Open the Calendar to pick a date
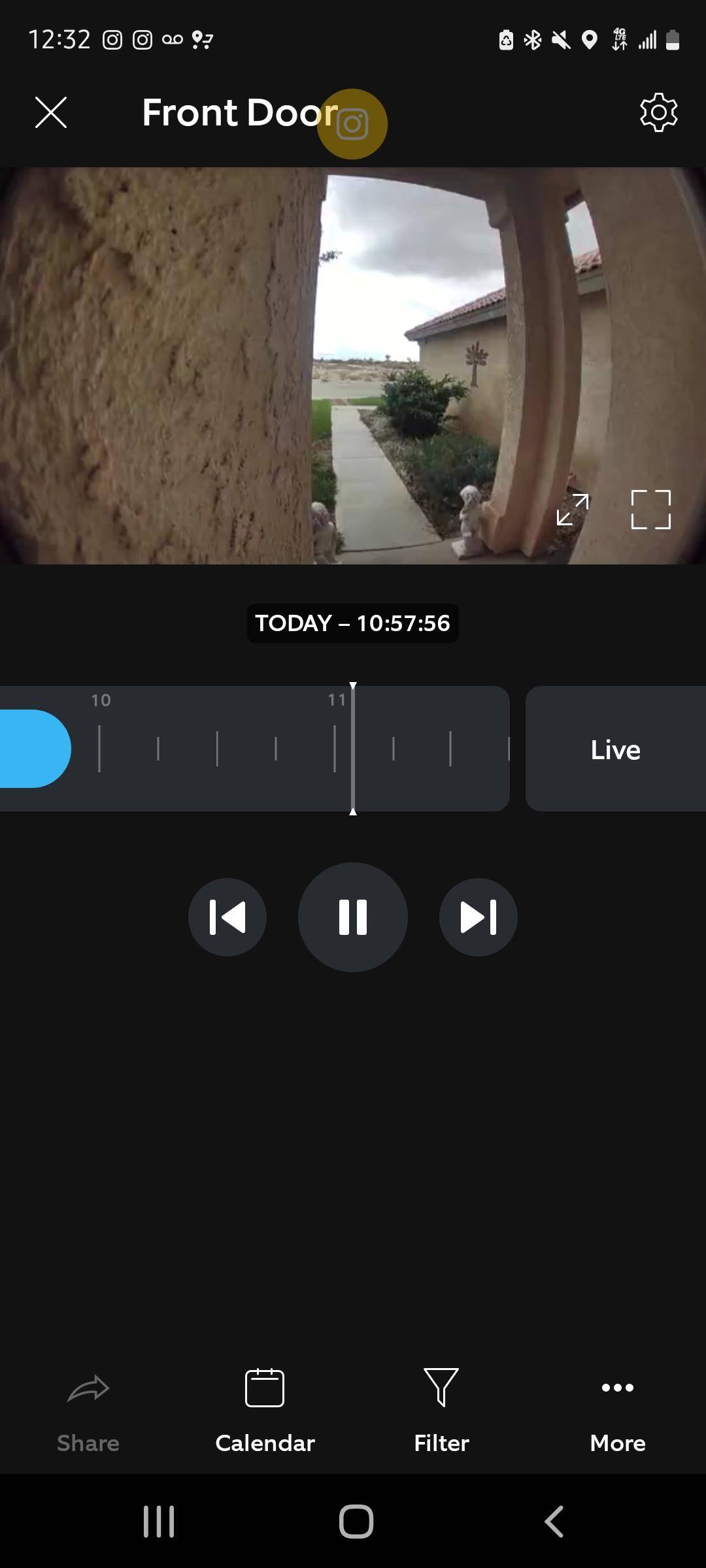Screen dimensions: 706x1568 [265, 1405]
